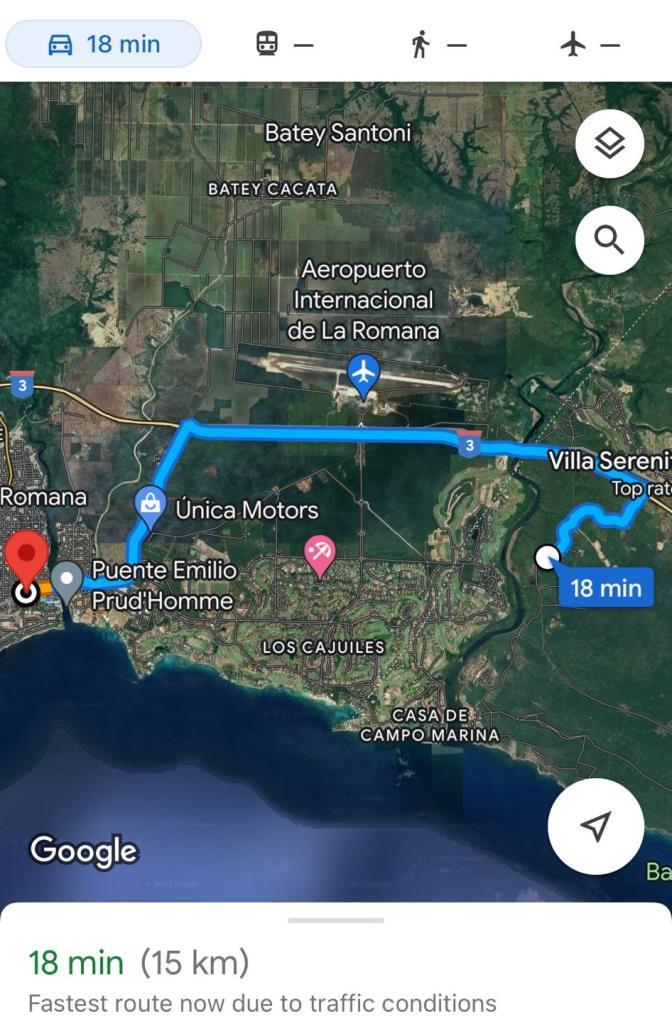This screenshot has width=672, height=1024.
Task: Expand the route details sheet handle
Action: (x=336, y=920)
